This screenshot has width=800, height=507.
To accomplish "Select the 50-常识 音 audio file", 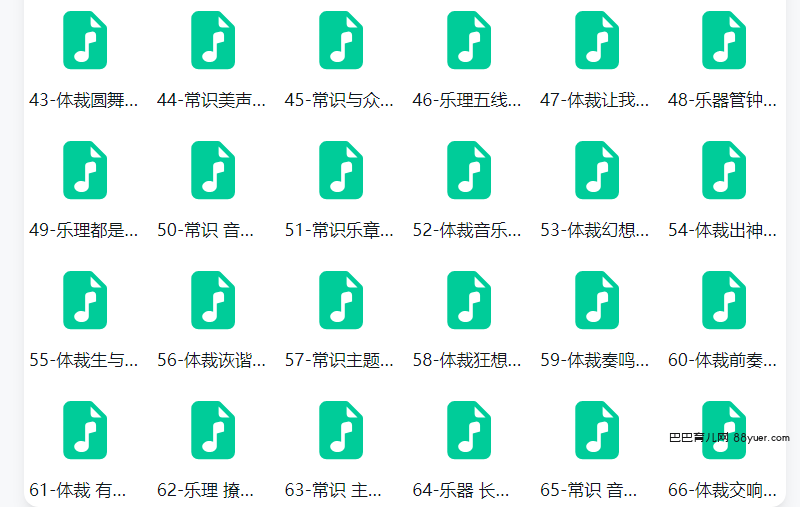I will pyautogui.click(x=213, y=170).
